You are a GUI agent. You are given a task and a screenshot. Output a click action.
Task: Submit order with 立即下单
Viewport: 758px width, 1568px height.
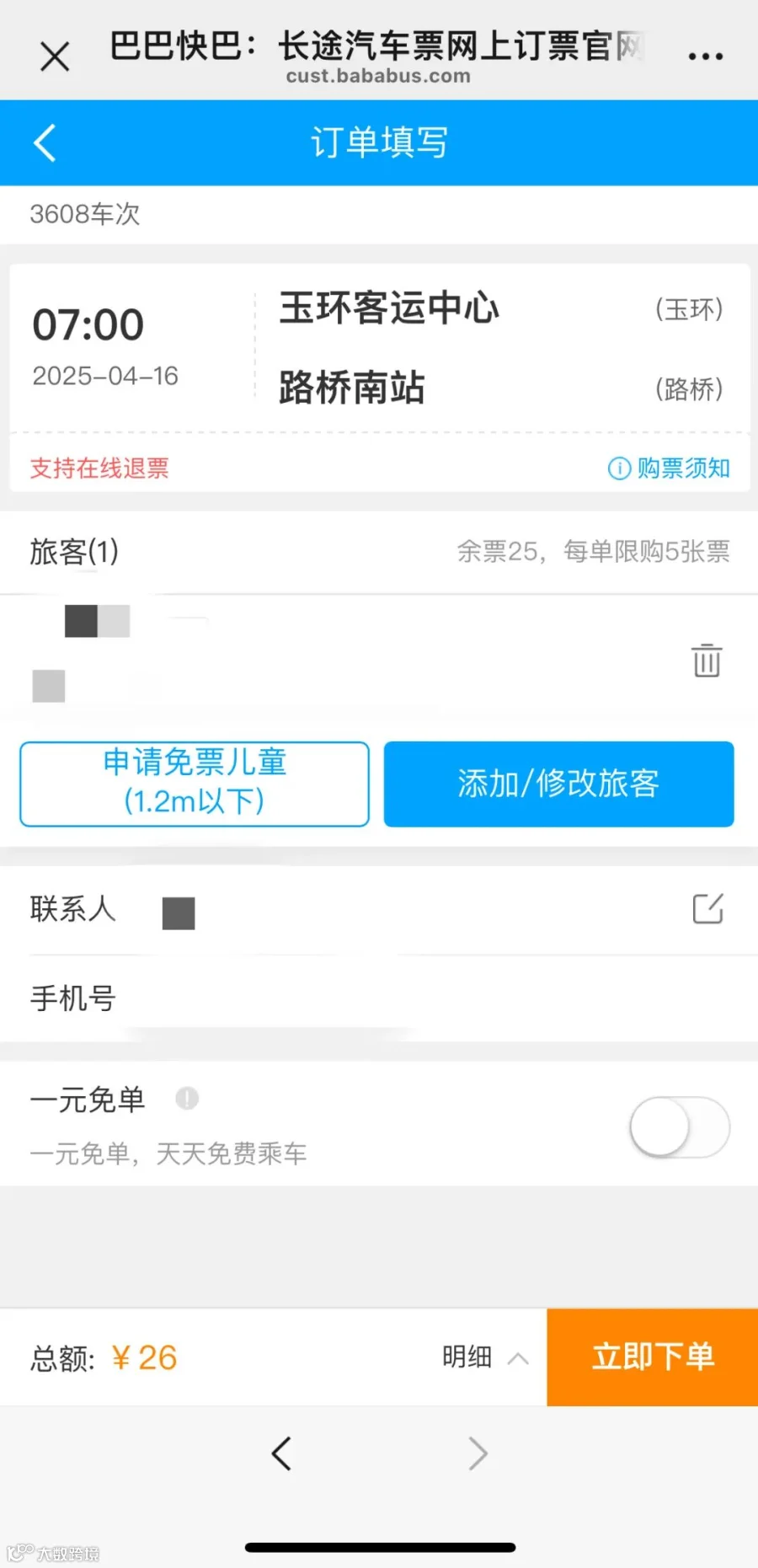point(653,1357)
